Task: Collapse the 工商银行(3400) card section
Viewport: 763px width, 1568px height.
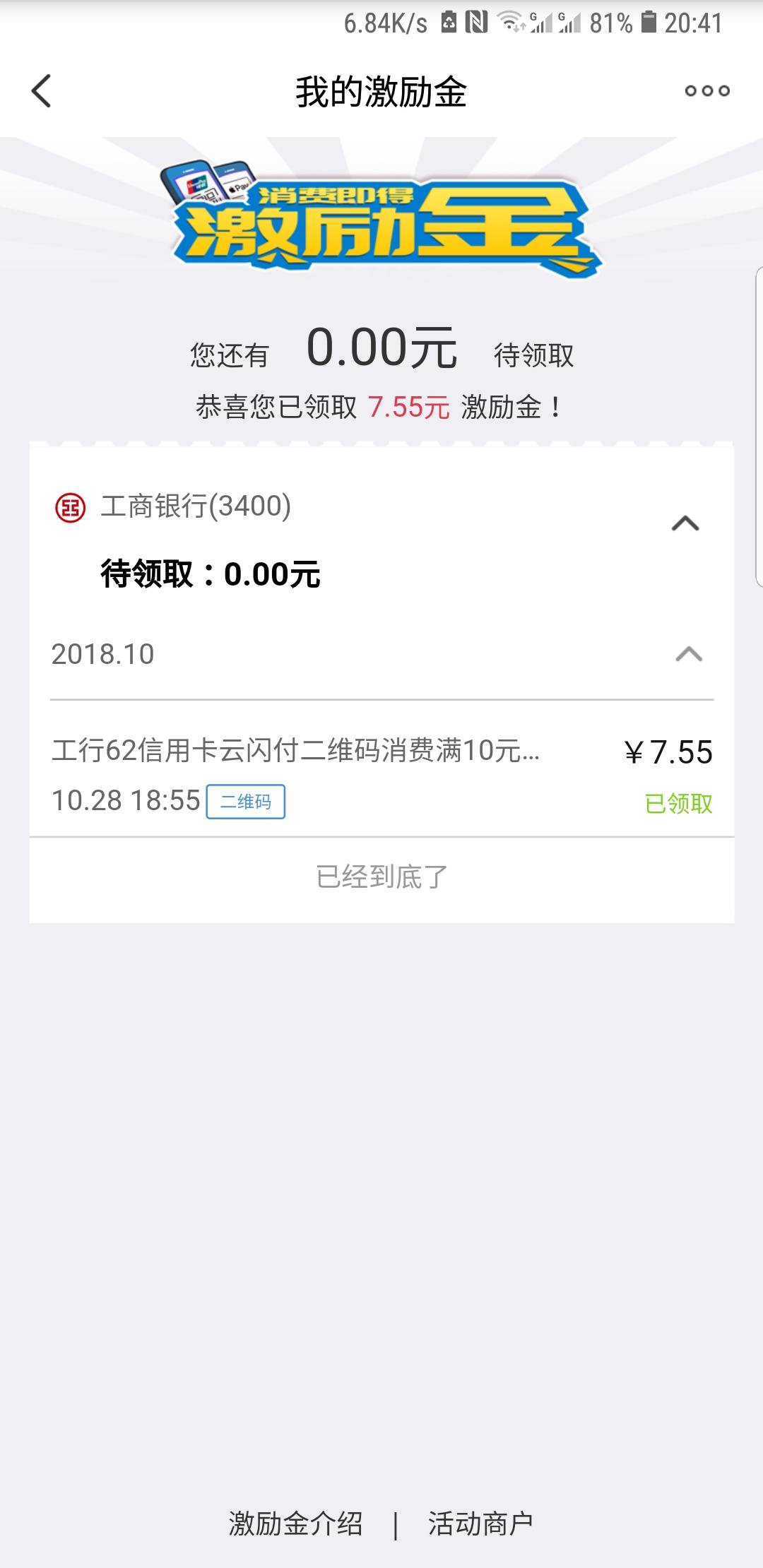Action: click(685, 524)
